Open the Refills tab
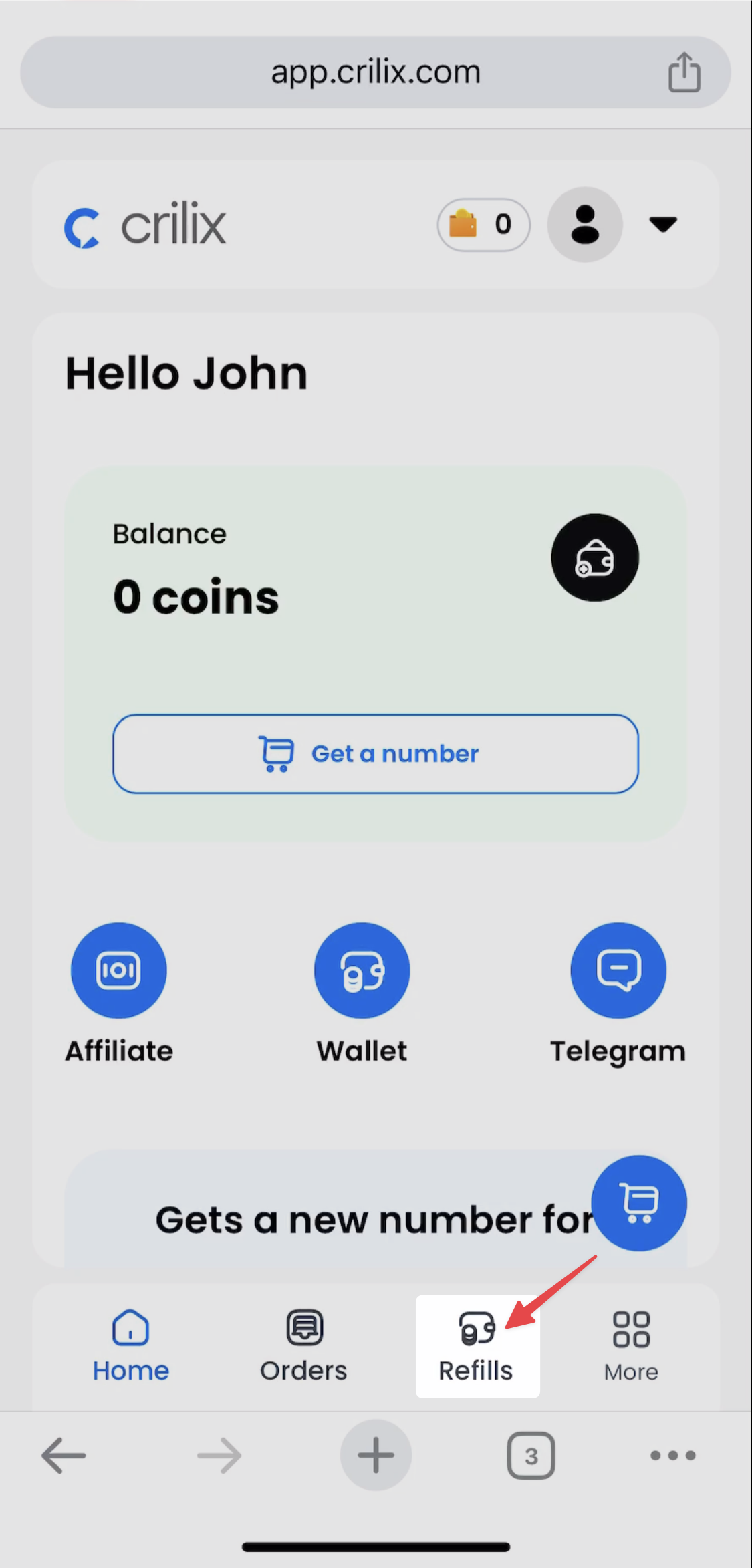The width and height of the screenshot is (752, 1568). [x=477, y=1346]
